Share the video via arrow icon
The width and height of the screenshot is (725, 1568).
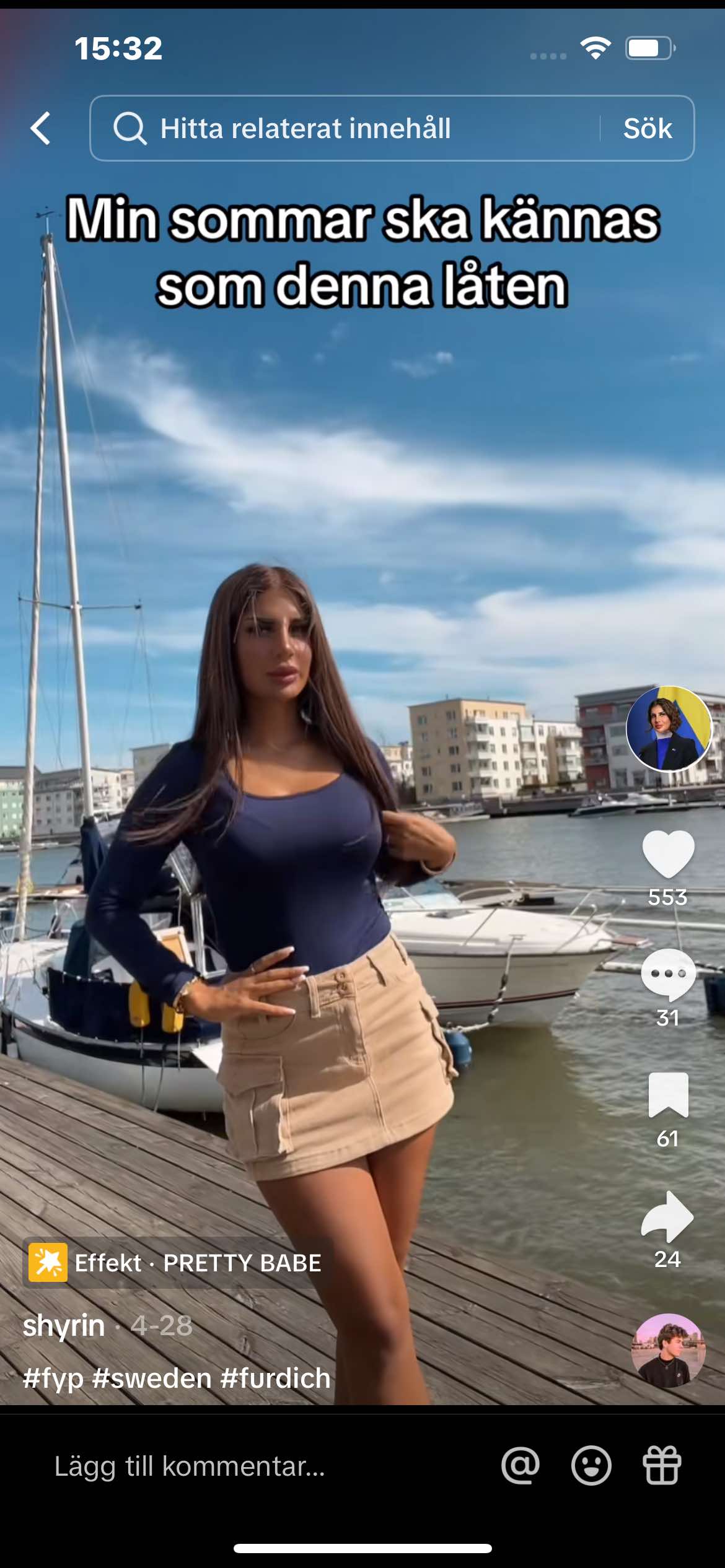668,1216
